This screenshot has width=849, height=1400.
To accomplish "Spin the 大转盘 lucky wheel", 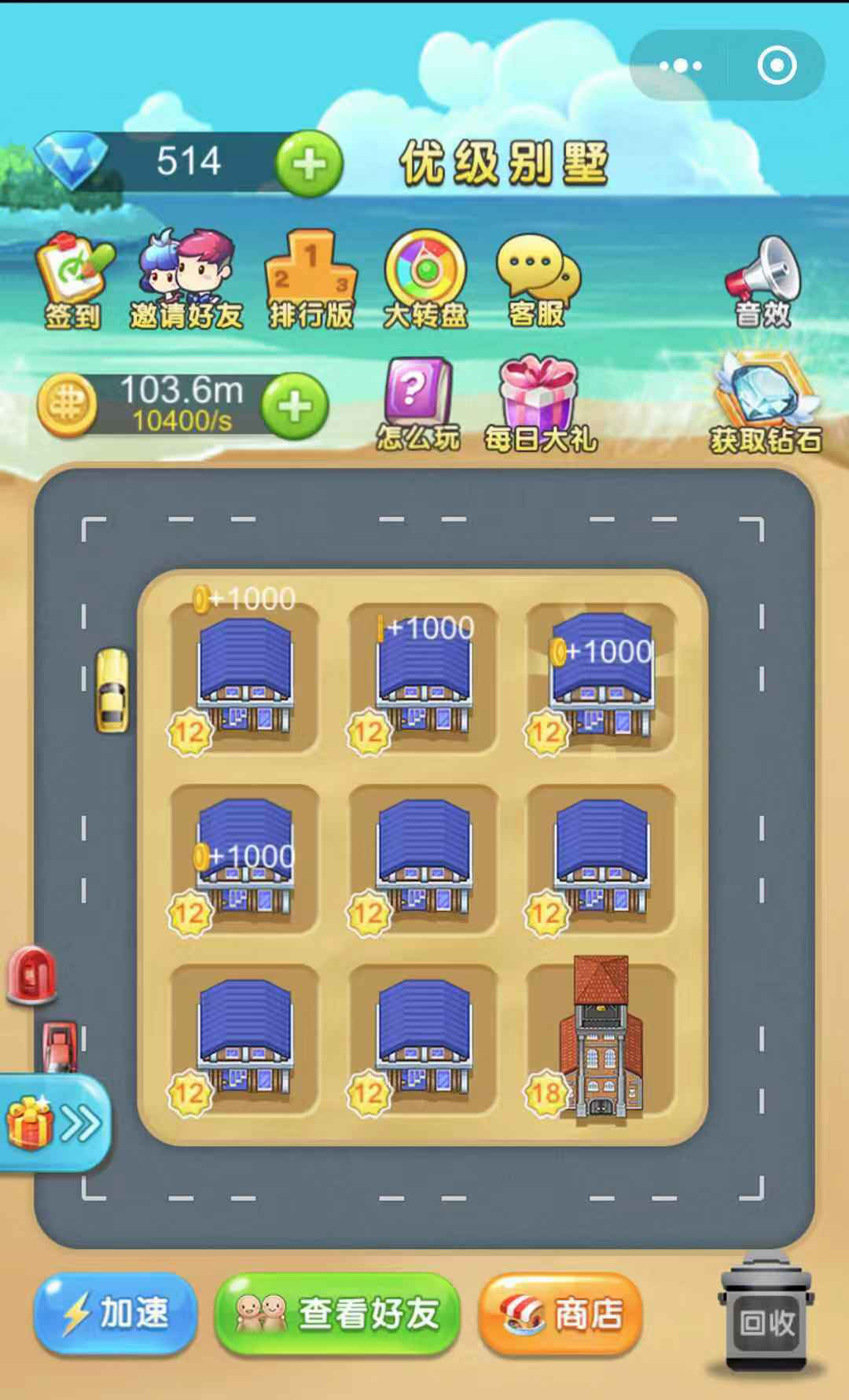I will pyautogui.click(x=425, y=281).
